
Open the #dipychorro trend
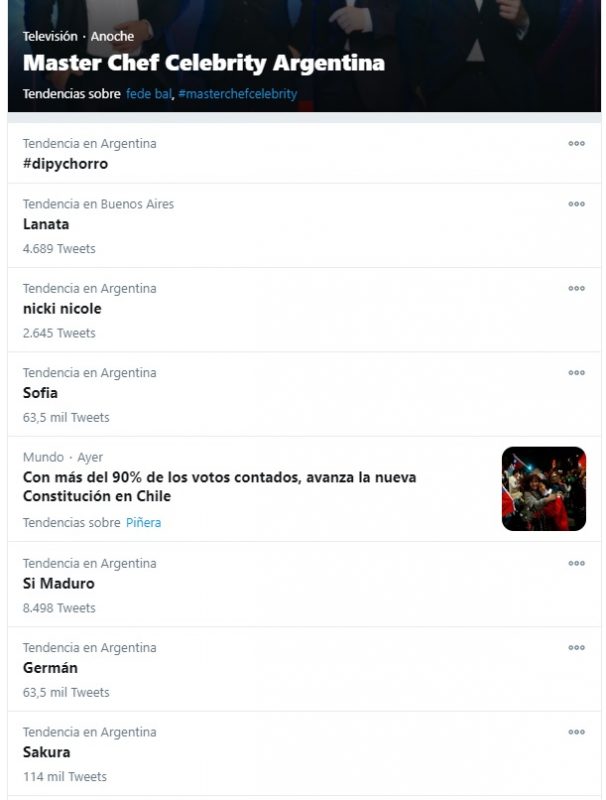click(65, 164)
